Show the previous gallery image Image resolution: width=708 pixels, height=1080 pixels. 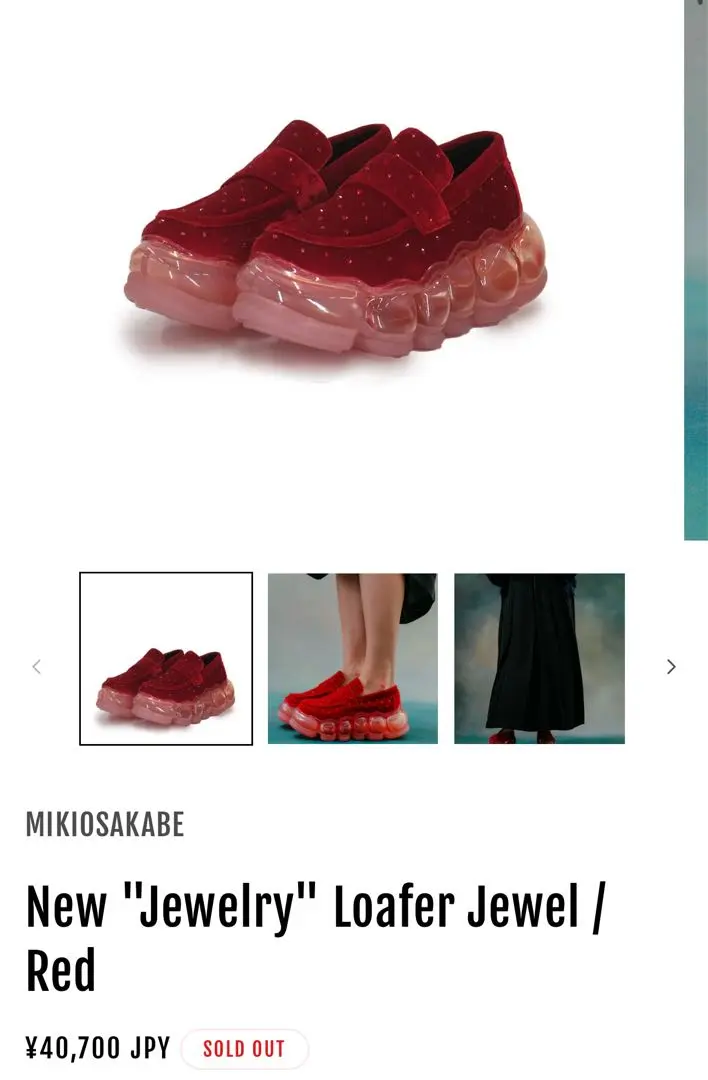pos(37,666)
